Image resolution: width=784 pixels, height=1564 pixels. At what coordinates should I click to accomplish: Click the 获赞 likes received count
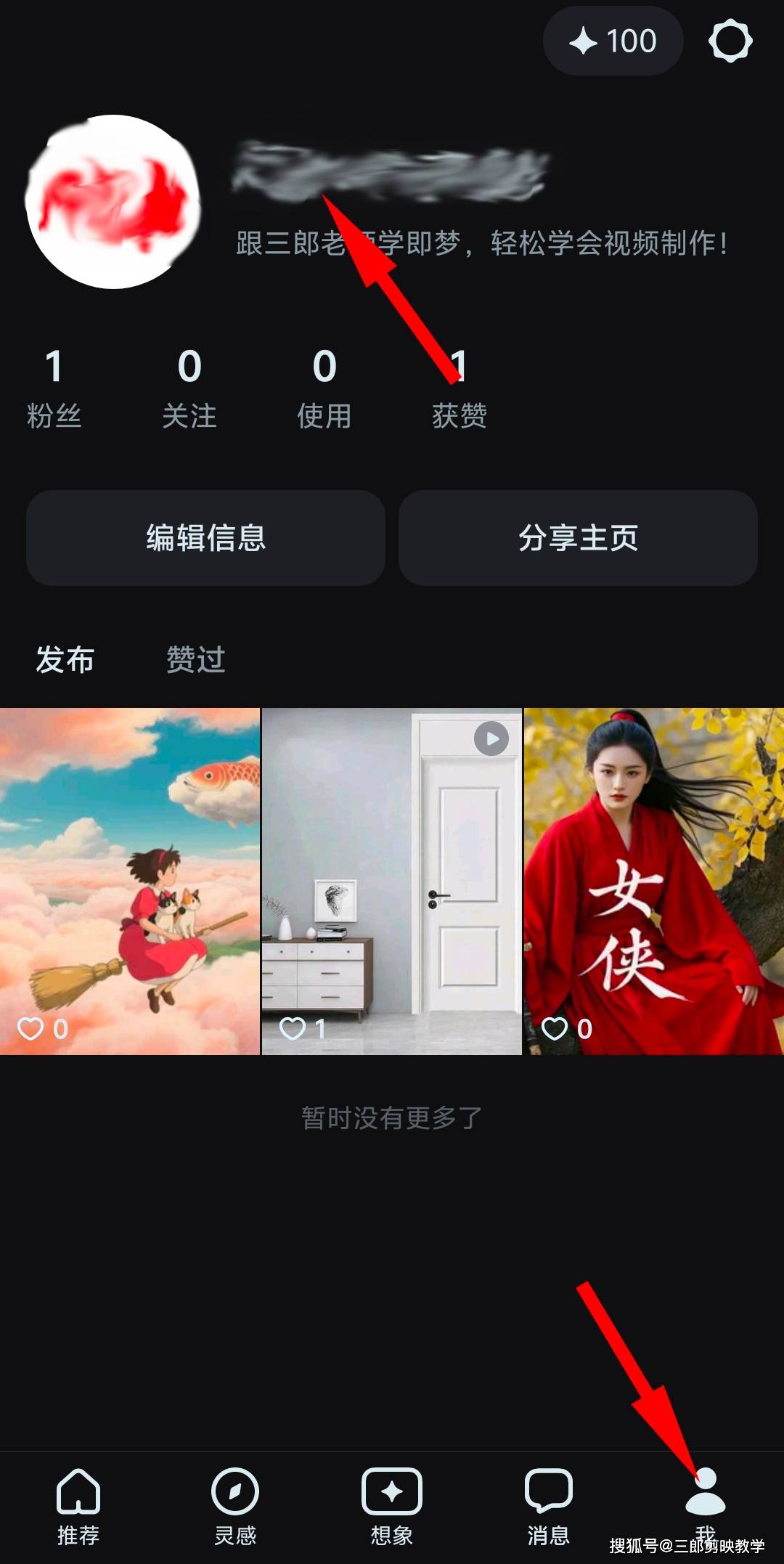tap(459, 388)
